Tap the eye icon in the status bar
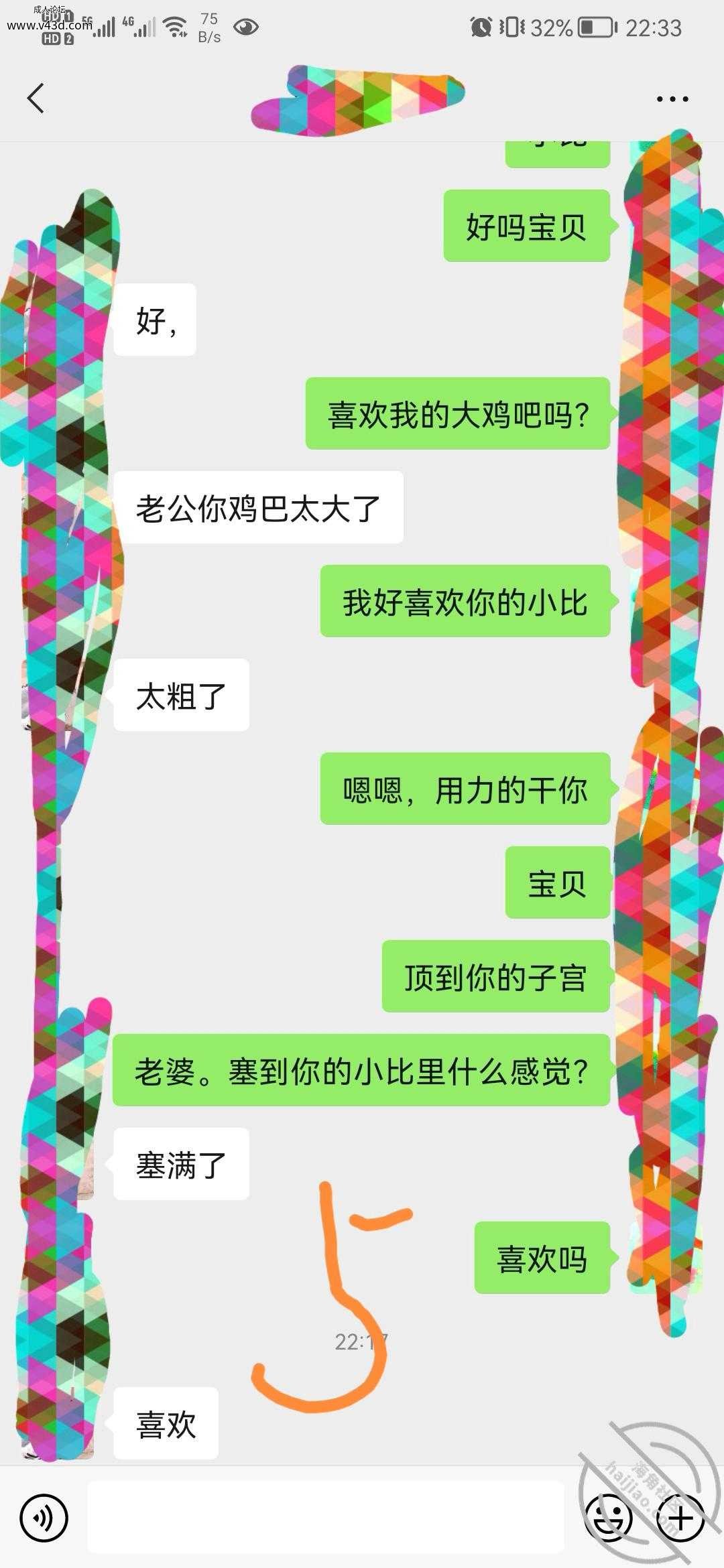This screenshot has height=1568, width=724. (x=246, y=27)
